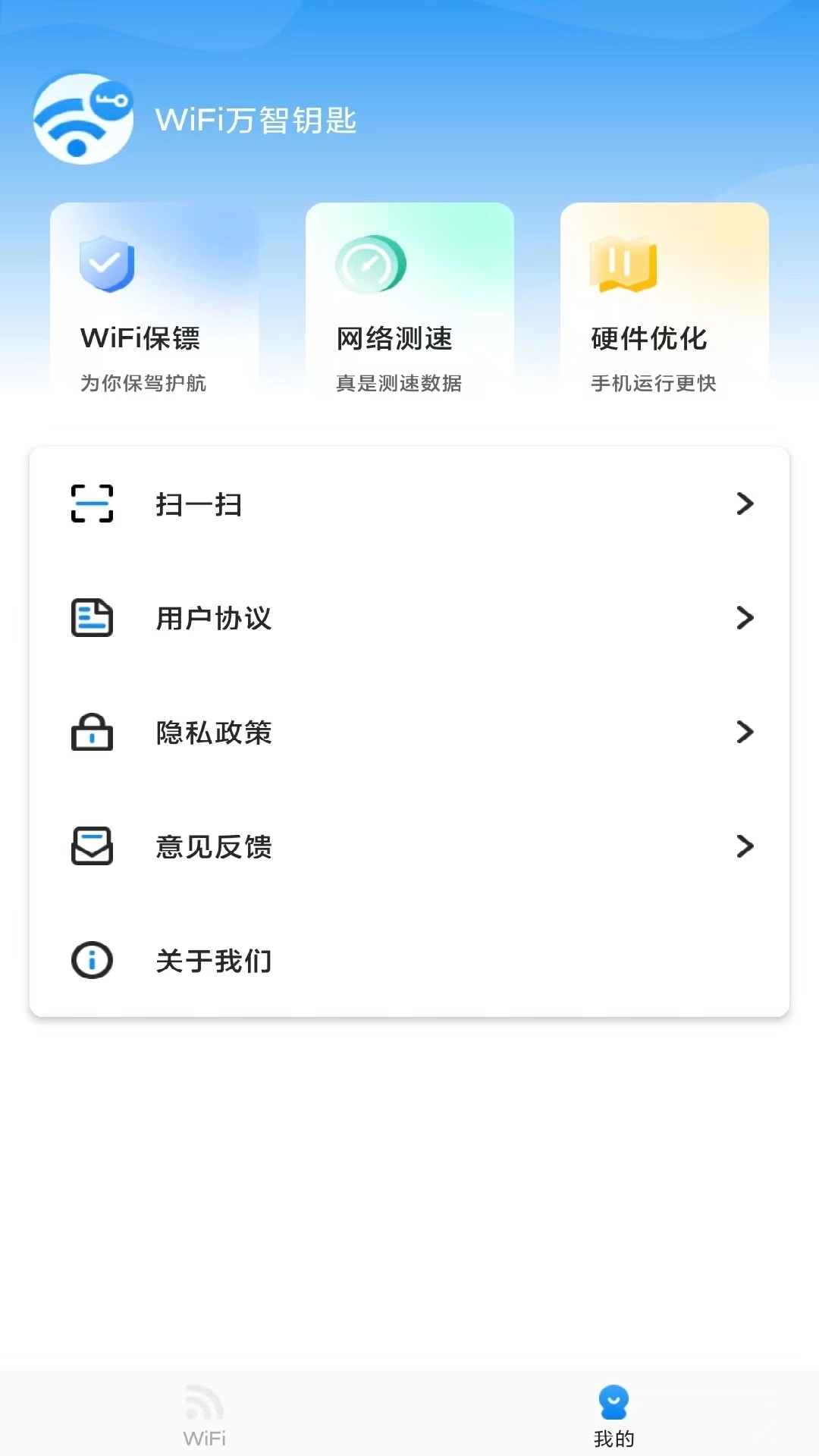Click the 关于我们 info icon

point(91,961)
